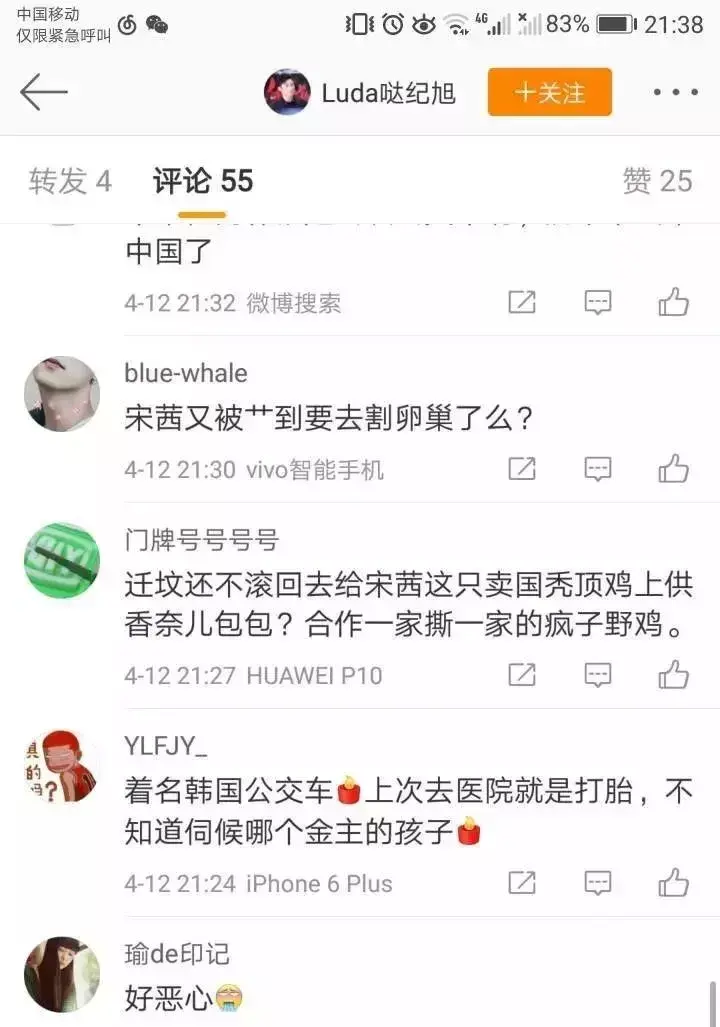Repost YLFJY_'s comment
720x1027 pixels.
tap(522, 883)
